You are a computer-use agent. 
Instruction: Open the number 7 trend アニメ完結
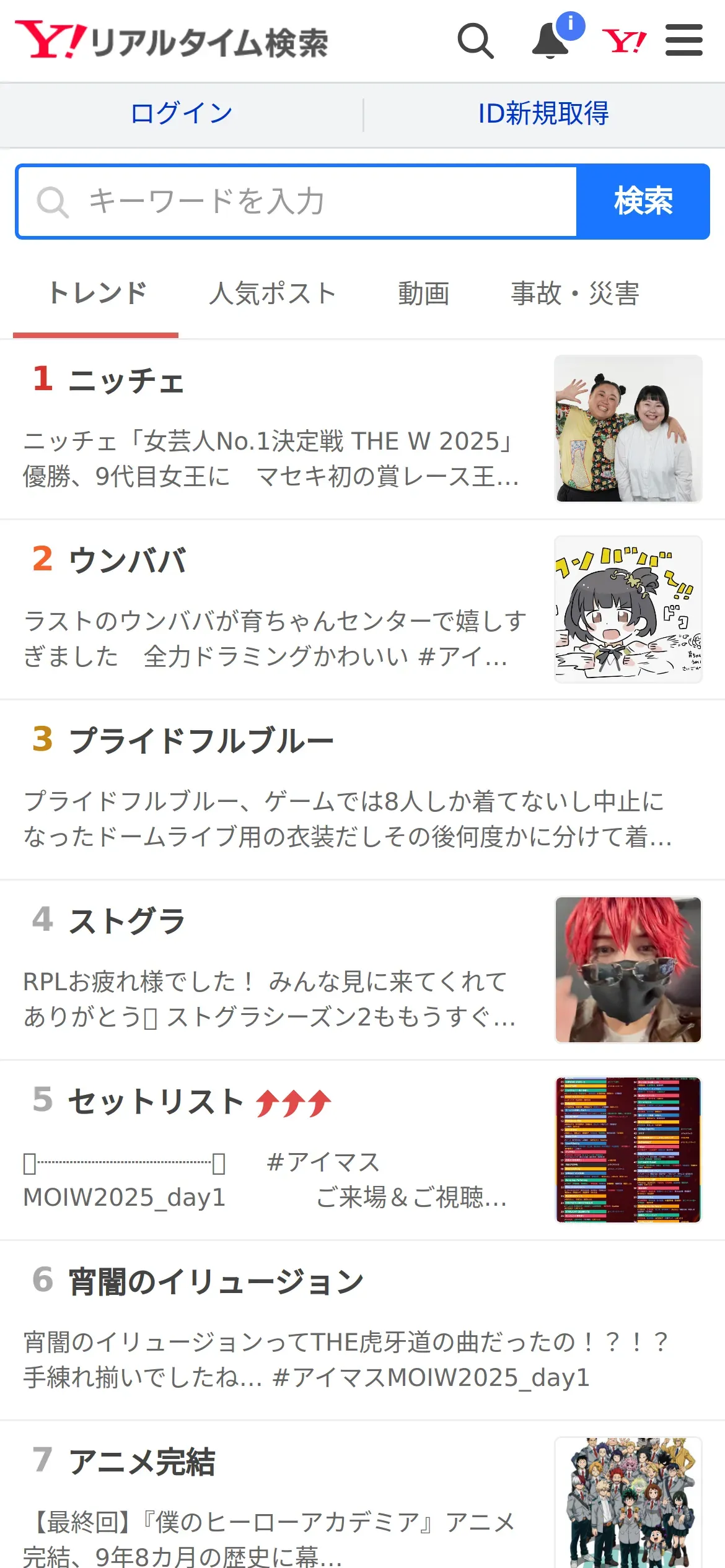[142, 1462]
